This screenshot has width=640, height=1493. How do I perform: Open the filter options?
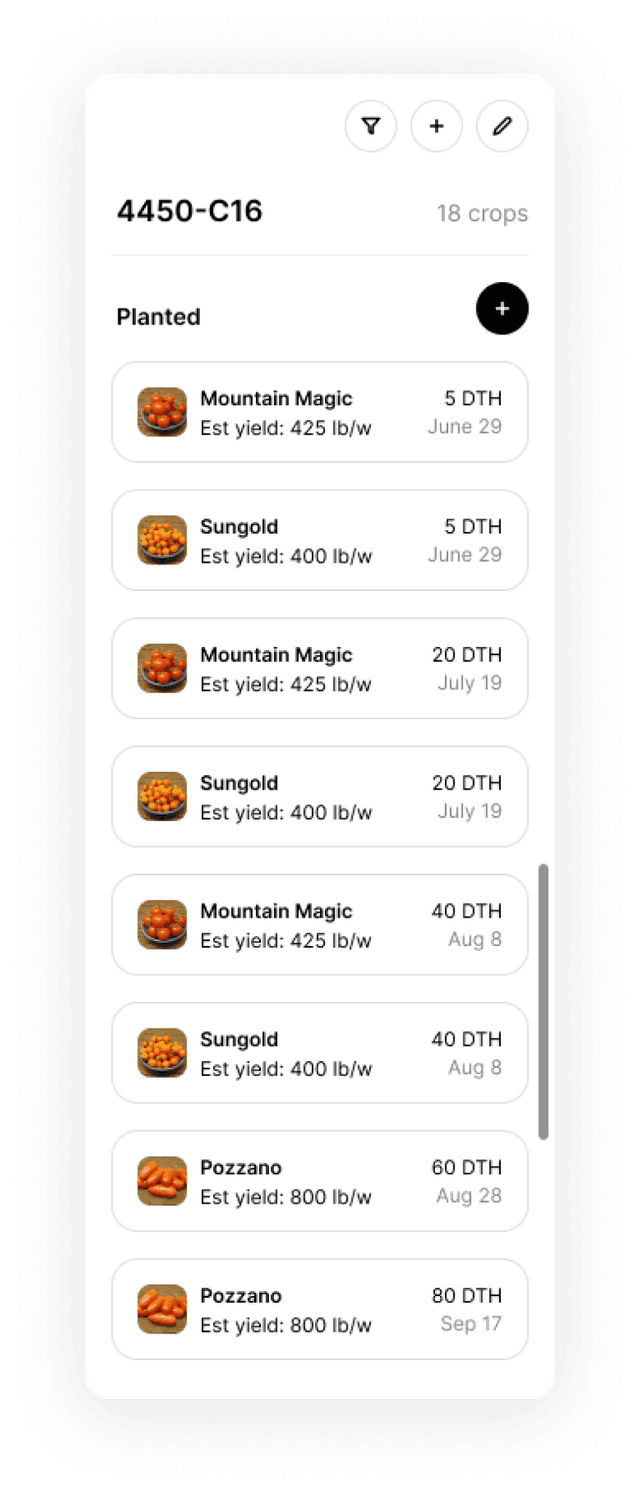pos(371,127)
